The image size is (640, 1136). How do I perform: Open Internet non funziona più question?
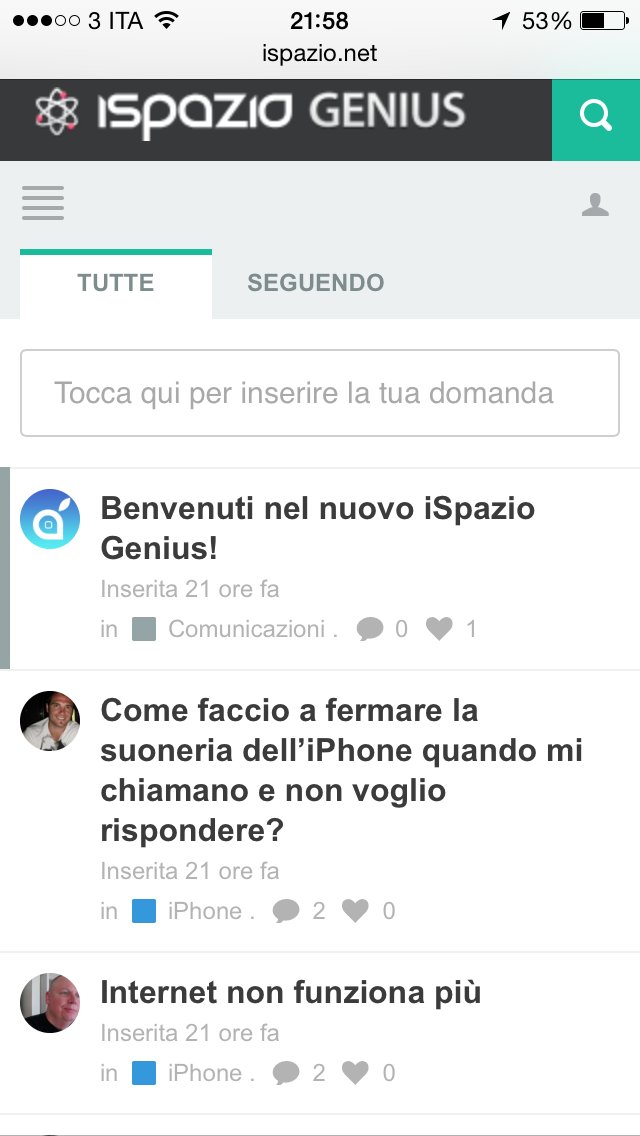291,992
